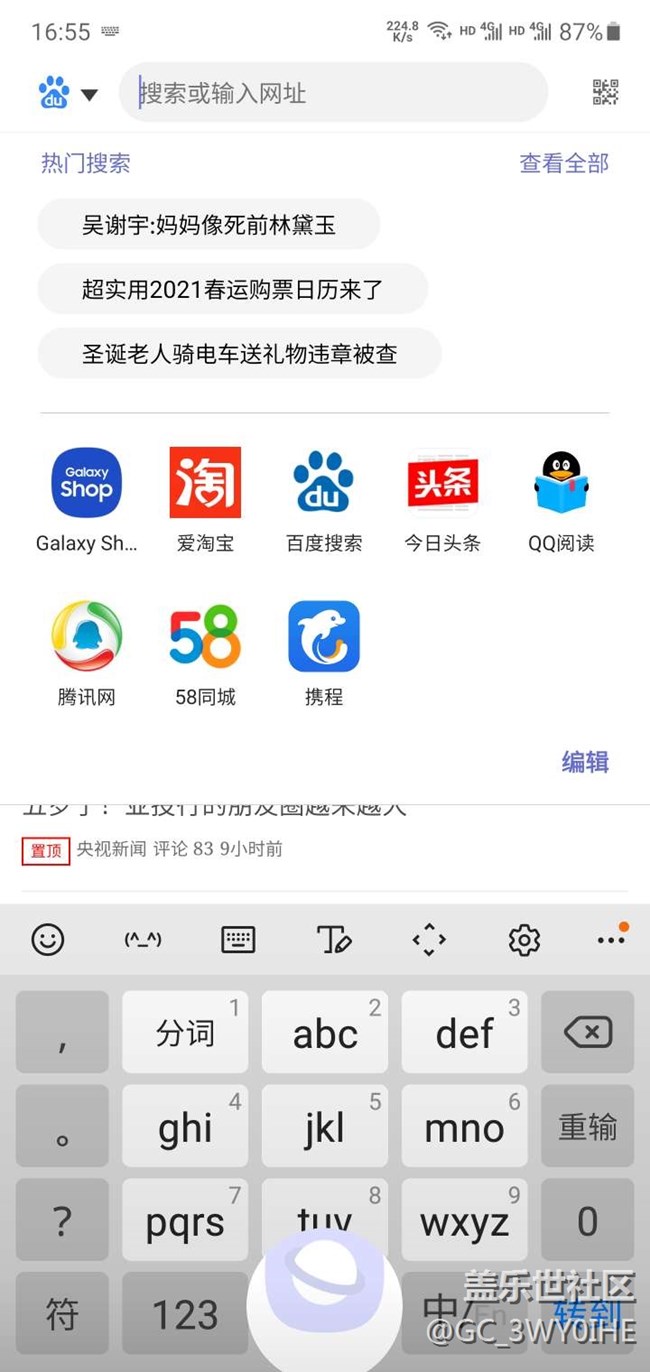The height and width of the screenshot is (1372, 650).
Task: Open the QQ阅读 shortcut
Action: pos(561,500)
